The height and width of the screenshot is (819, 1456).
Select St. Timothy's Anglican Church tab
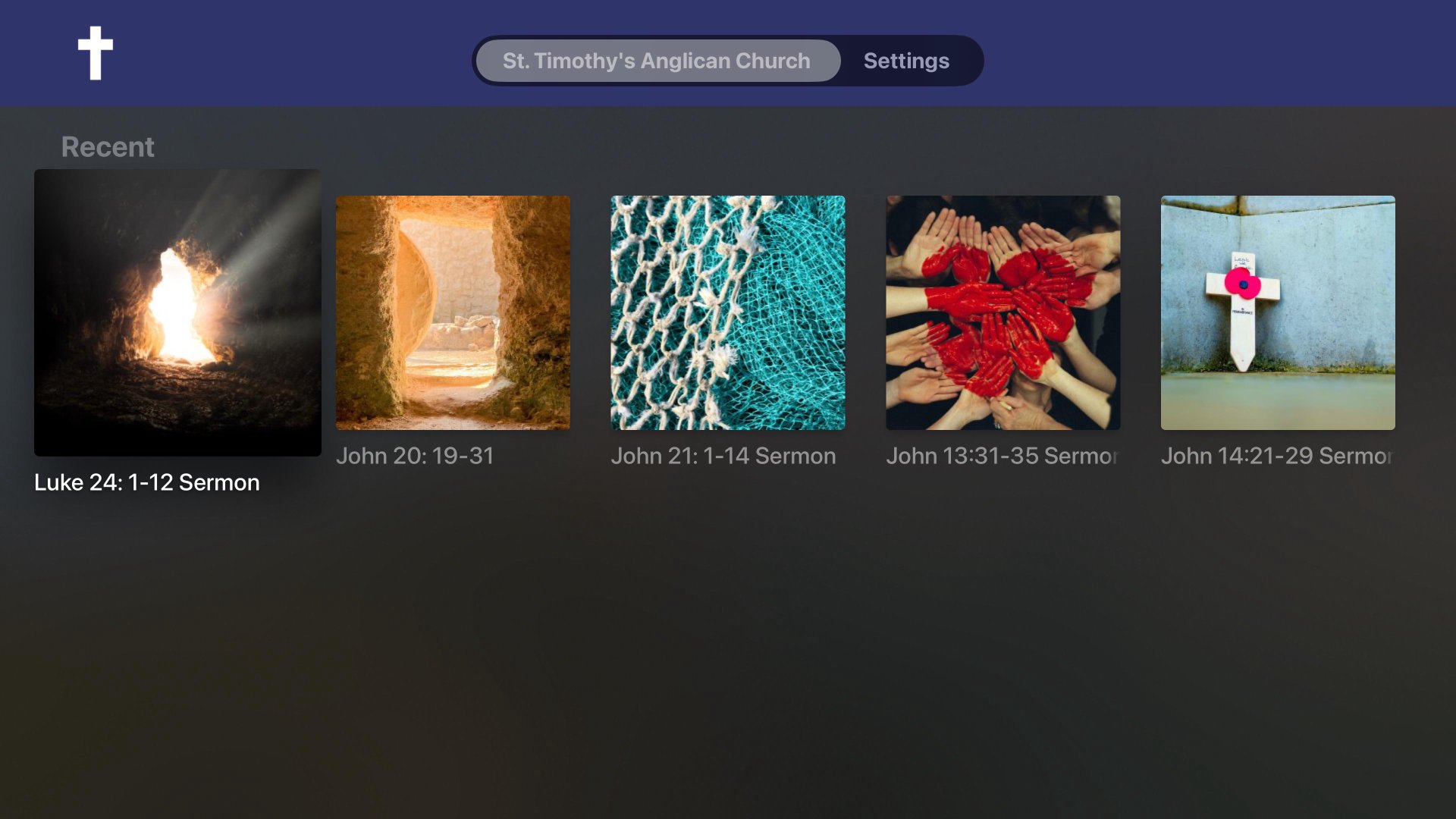[x=657, y=61]
